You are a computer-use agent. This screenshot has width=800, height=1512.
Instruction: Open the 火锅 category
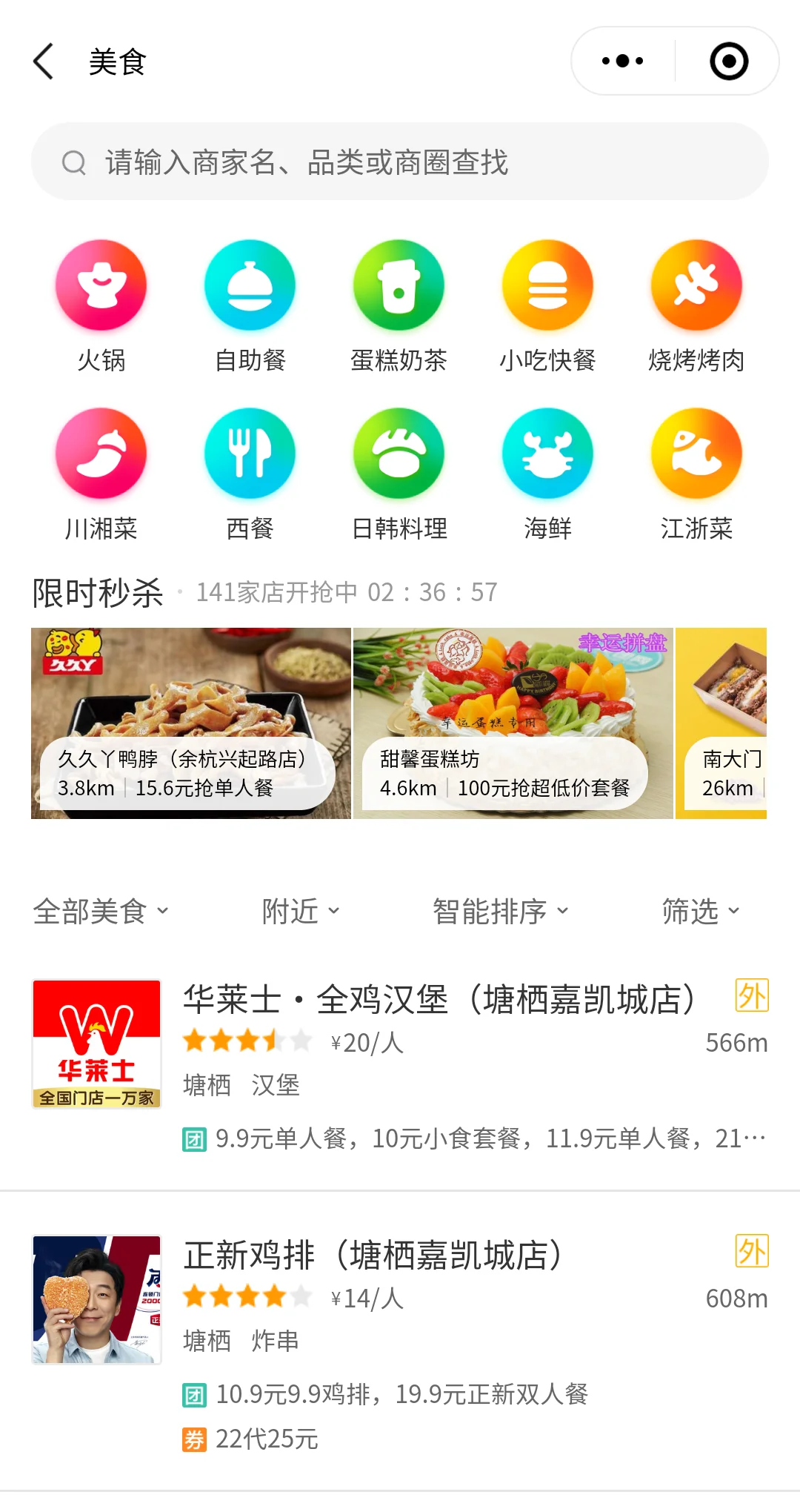[101, 305]
